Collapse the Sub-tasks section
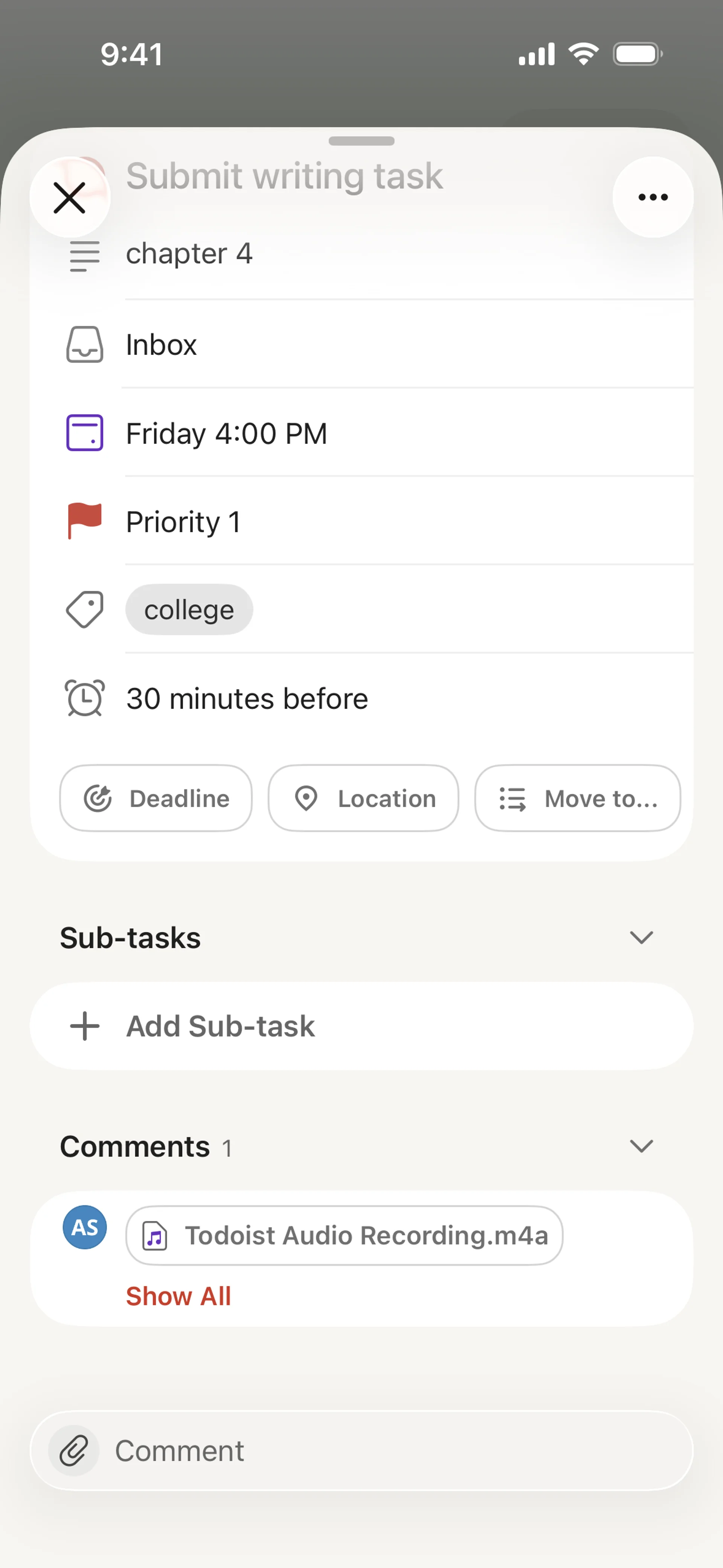Screen dimensions: 723x1568 pyautogui.click(x=641, y=937)
